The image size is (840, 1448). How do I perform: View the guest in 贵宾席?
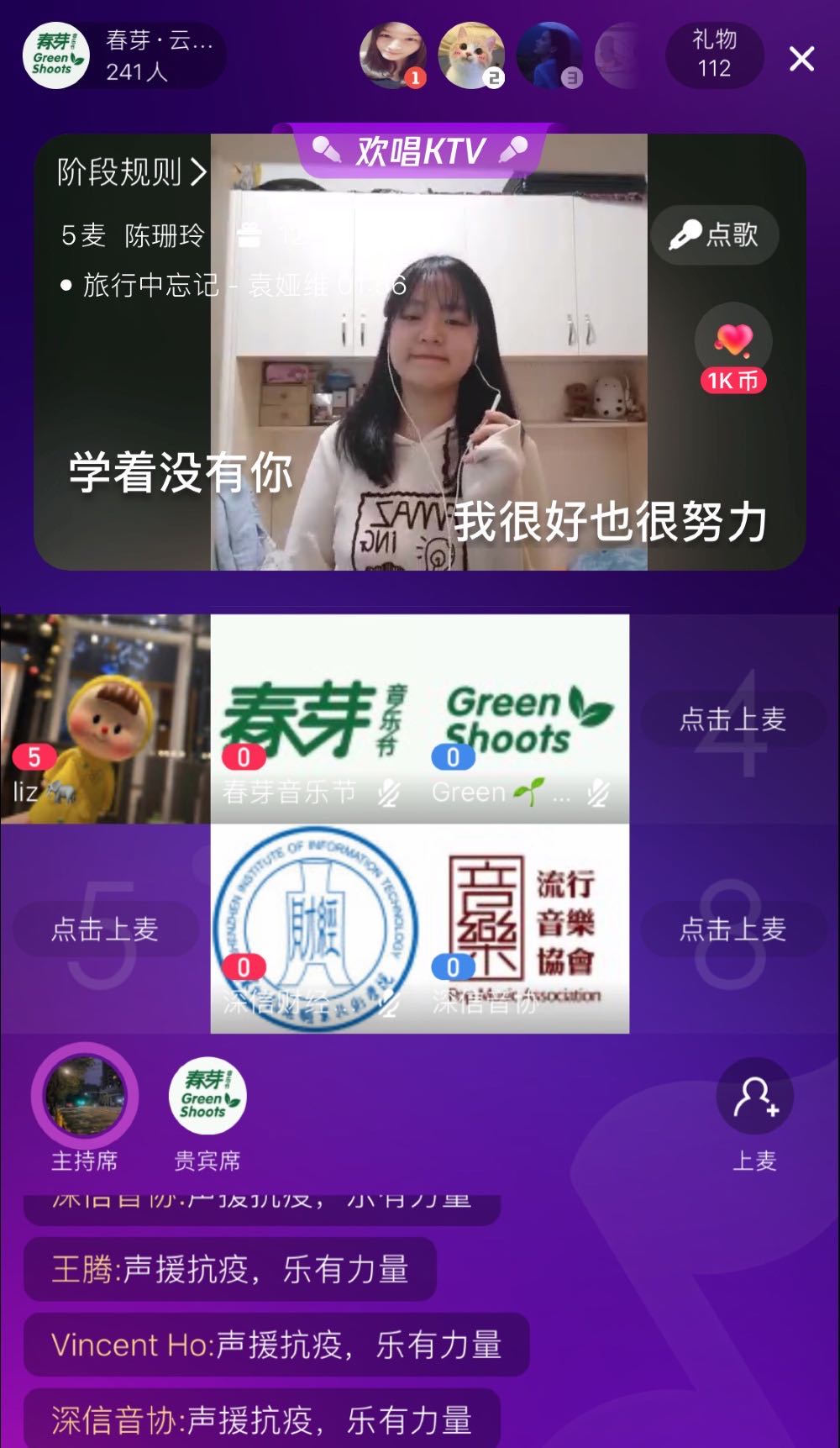coord(207,1097)
